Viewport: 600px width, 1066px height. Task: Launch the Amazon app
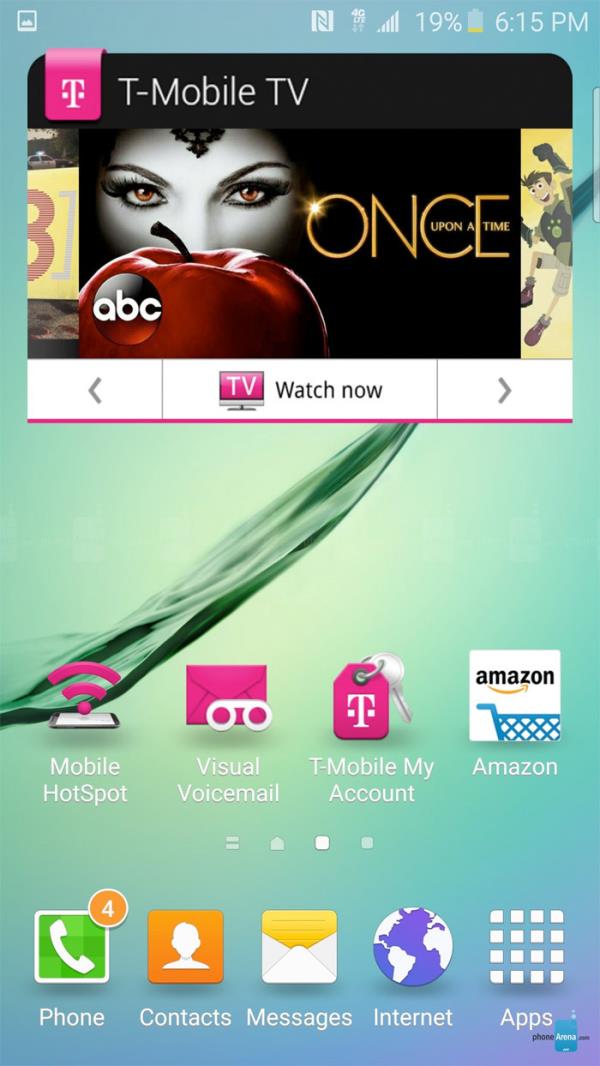point(515,697)
